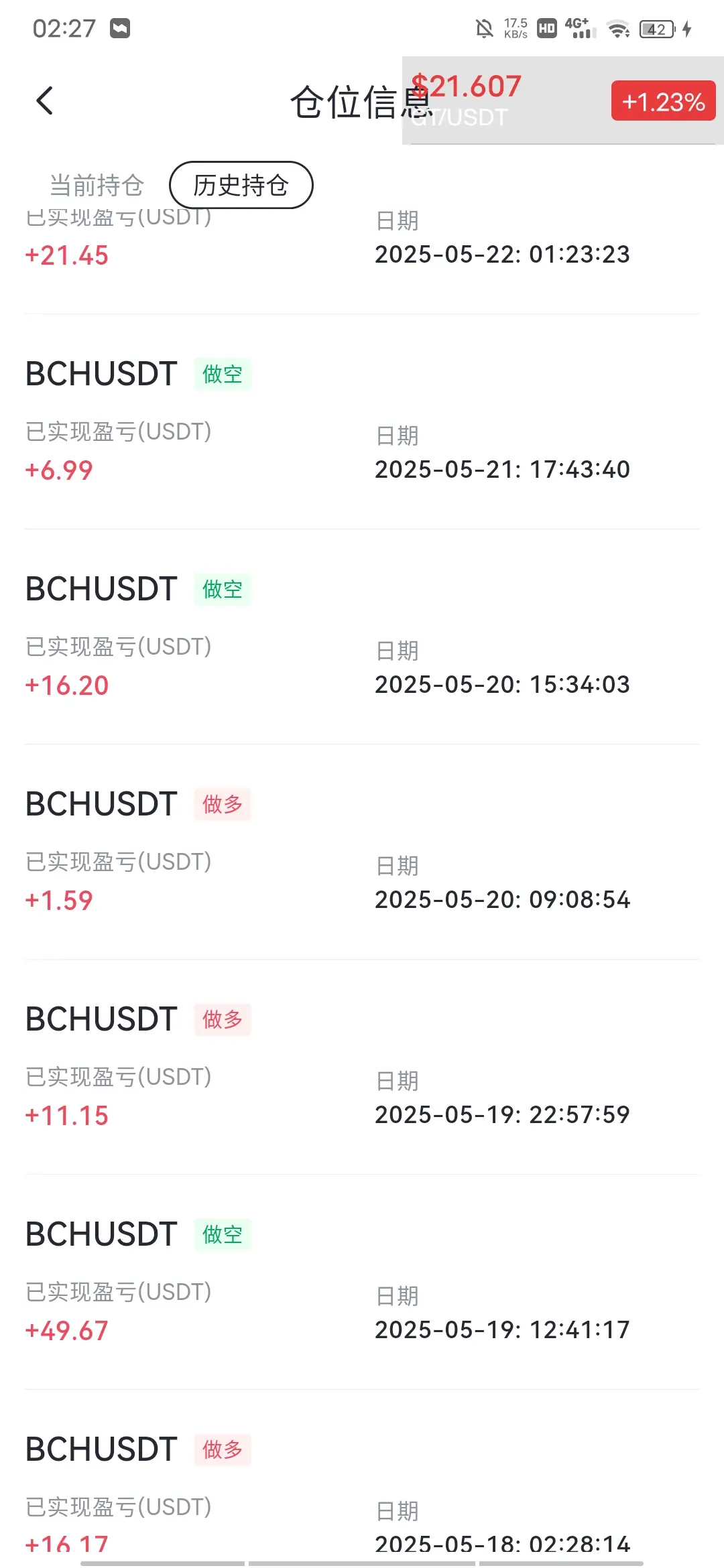Switch to the 当前持仓 tab
Image resolution: width=724 pixels, height=1568 pixels.
97,185
